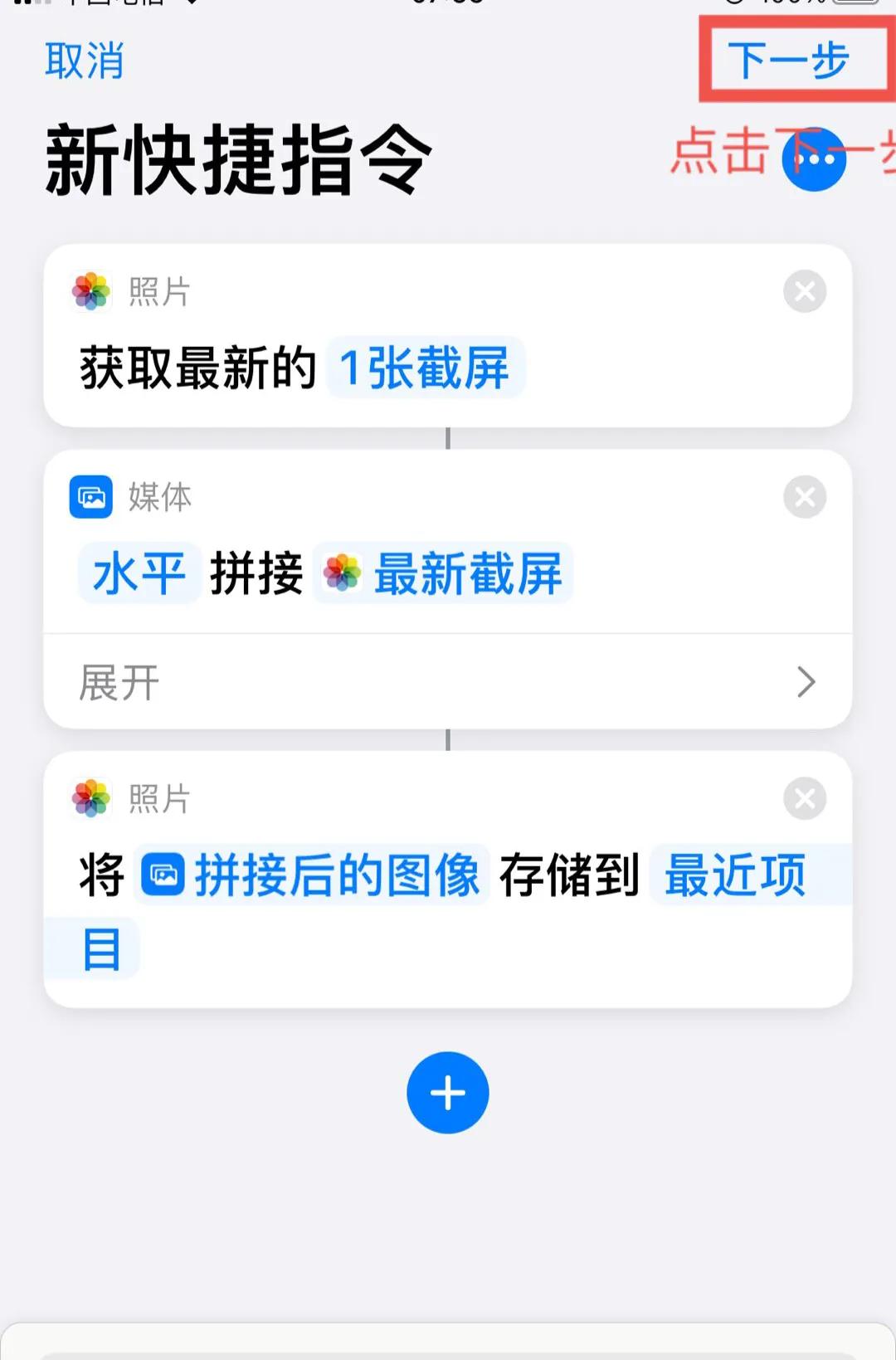Image resolution: width=896 pixels, height=1360 pixels.
Task: Select the 1张截屏 parameter token
Action: pos(426,368)
